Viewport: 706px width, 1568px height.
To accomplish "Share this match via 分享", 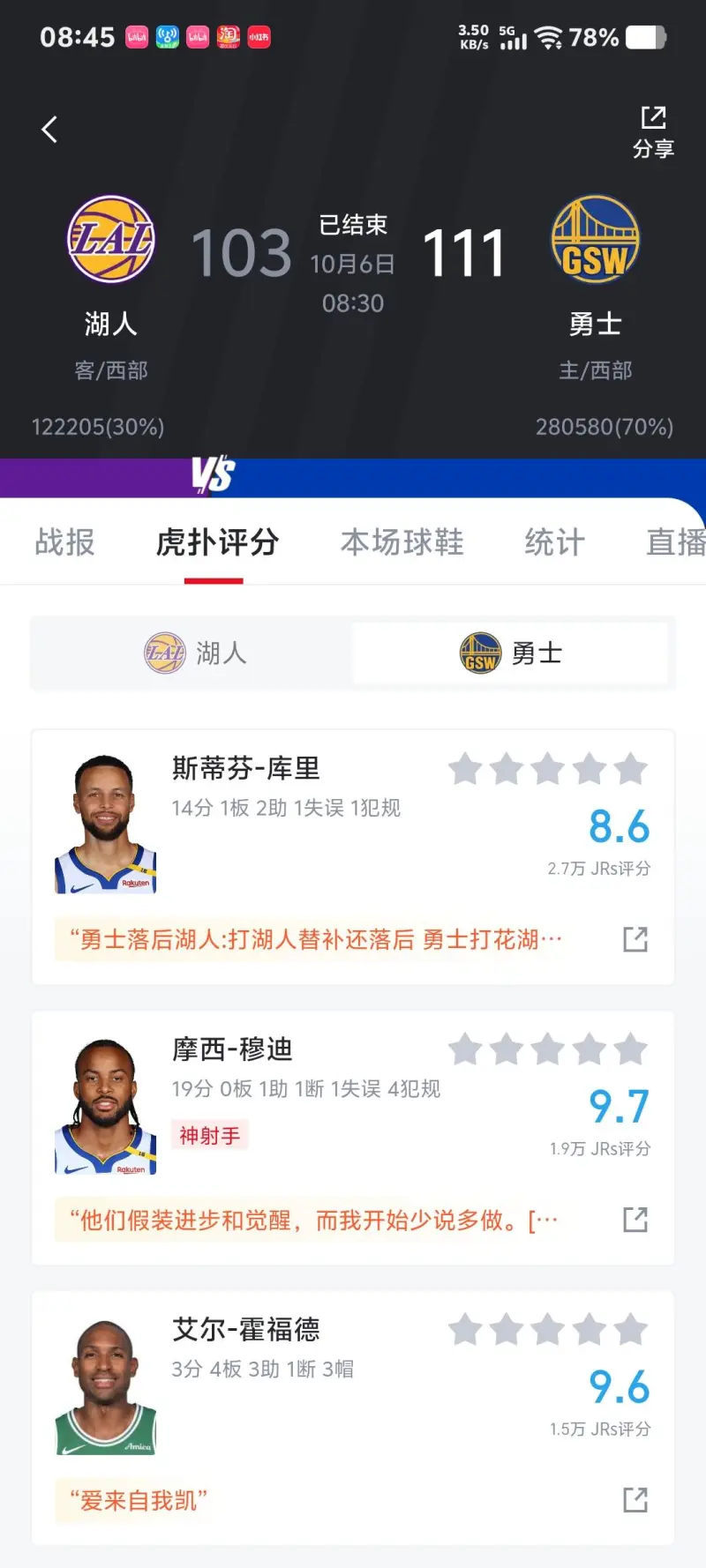I will 653,132.
